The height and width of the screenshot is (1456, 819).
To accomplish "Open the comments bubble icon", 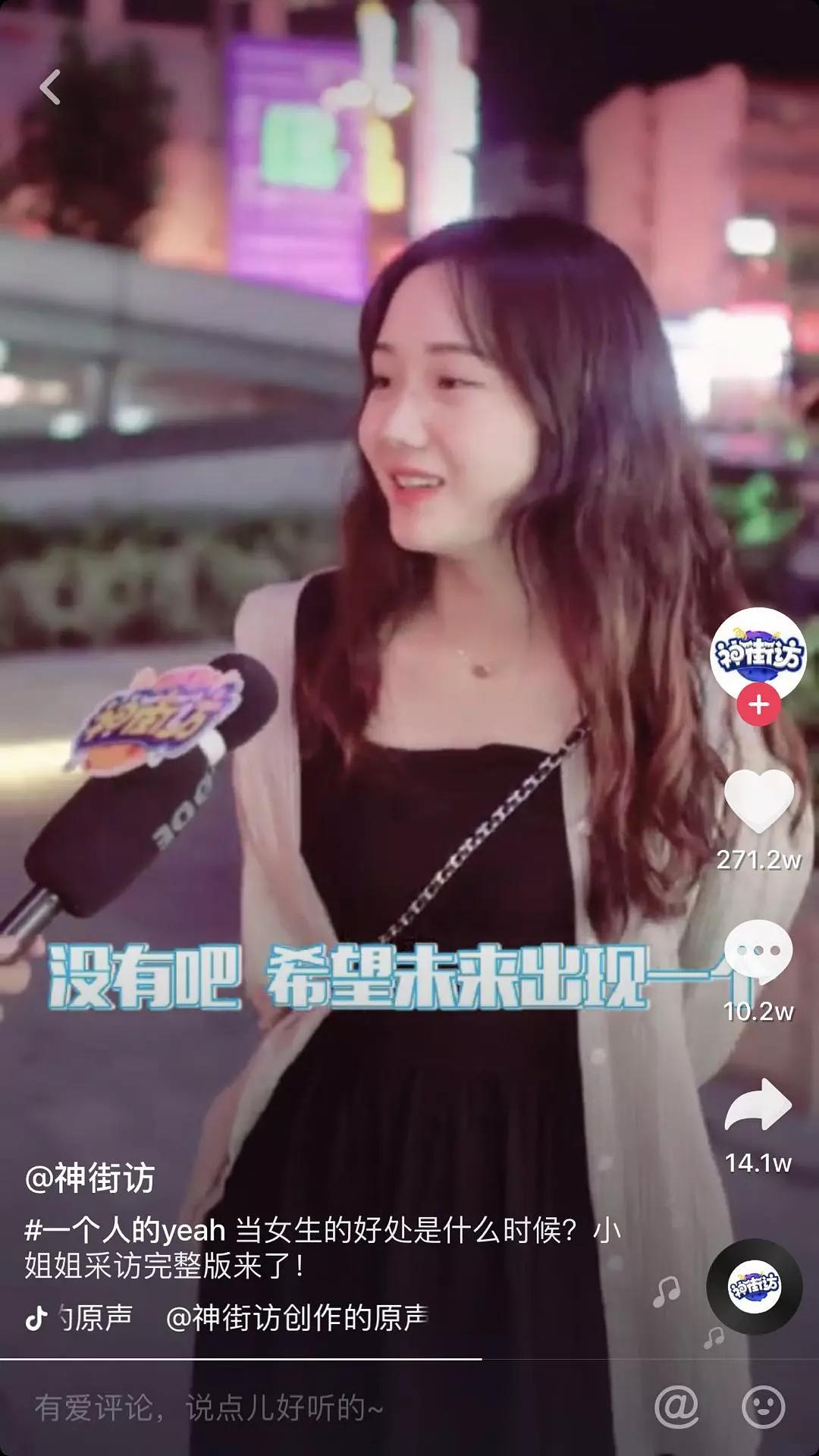I will 758,952.
